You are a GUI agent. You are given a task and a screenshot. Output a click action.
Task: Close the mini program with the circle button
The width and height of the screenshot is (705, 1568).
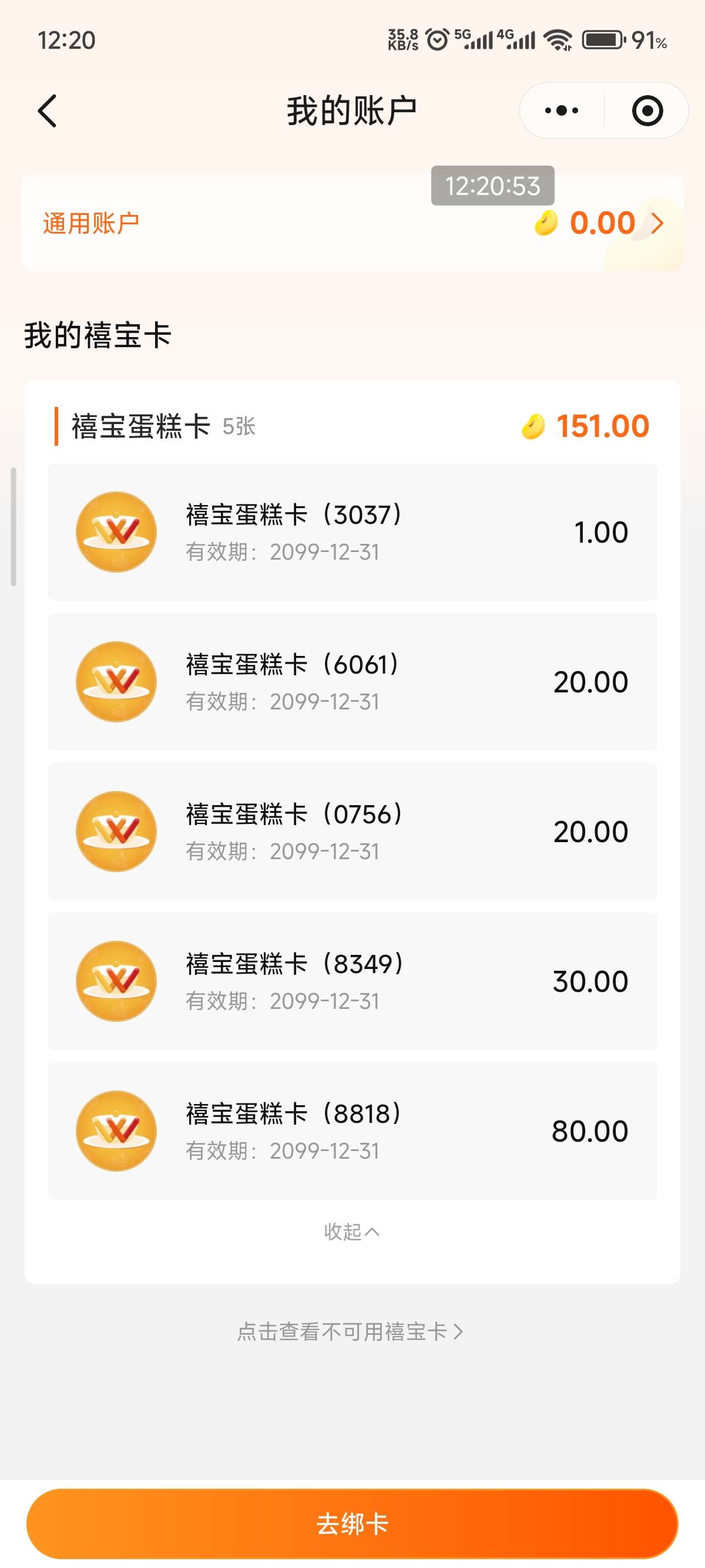coord(647,111)
